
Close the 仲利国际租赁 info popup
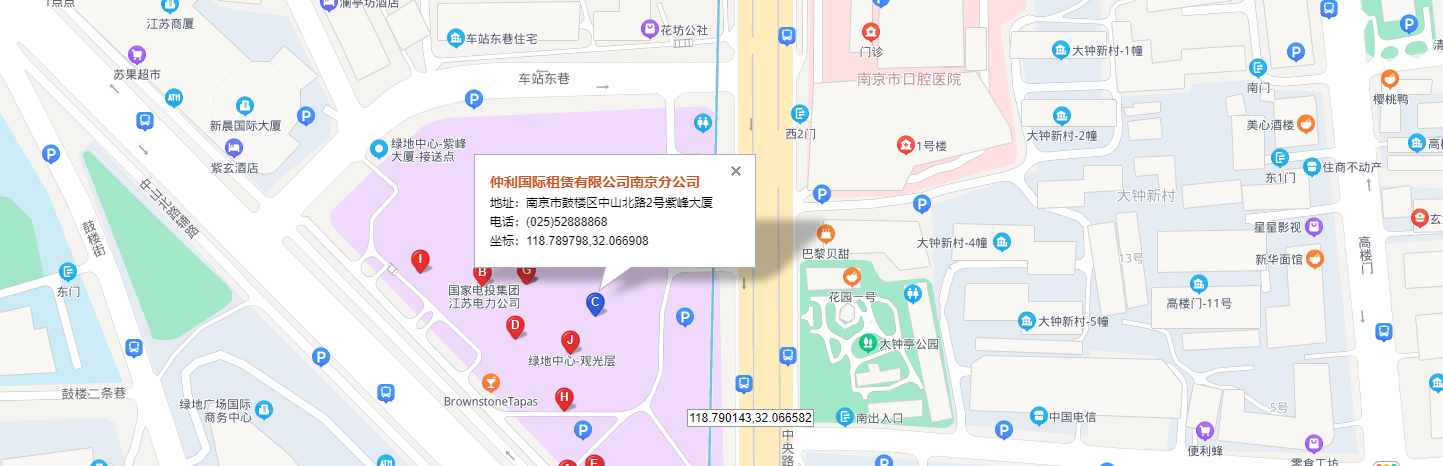point(736,170)
